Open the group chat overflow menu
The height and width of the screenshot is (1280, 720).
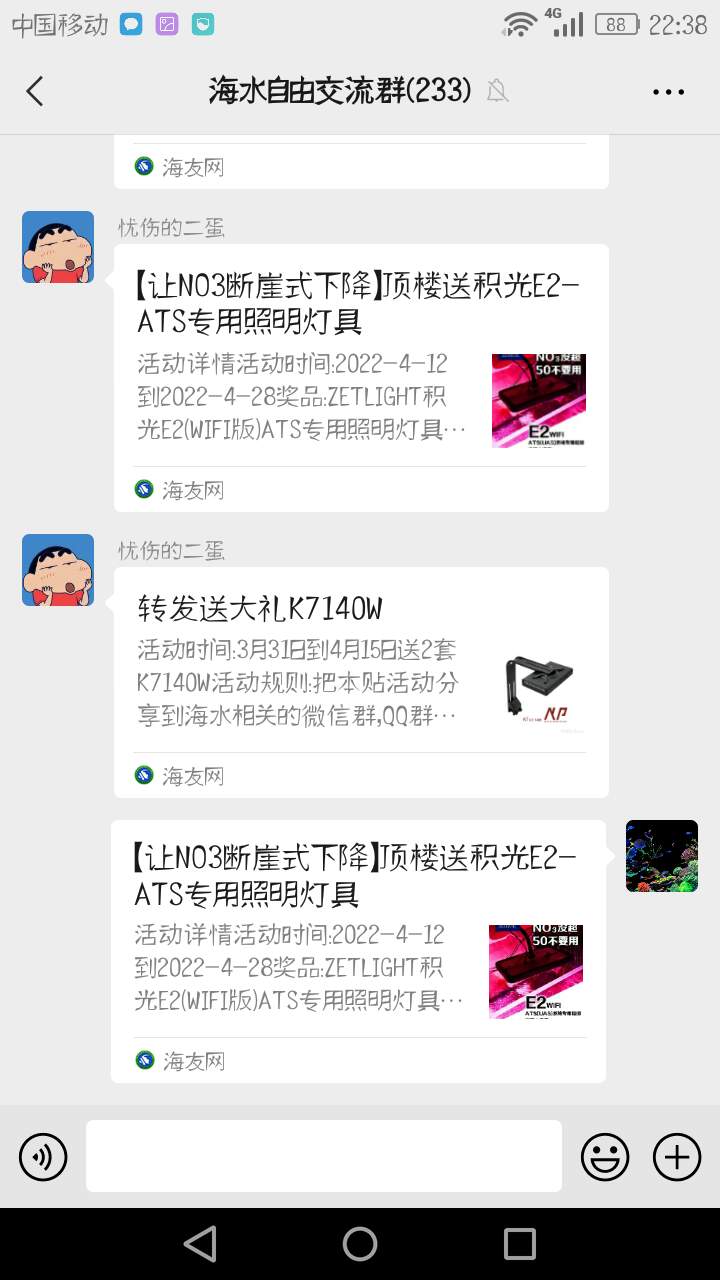pos(668,91)
